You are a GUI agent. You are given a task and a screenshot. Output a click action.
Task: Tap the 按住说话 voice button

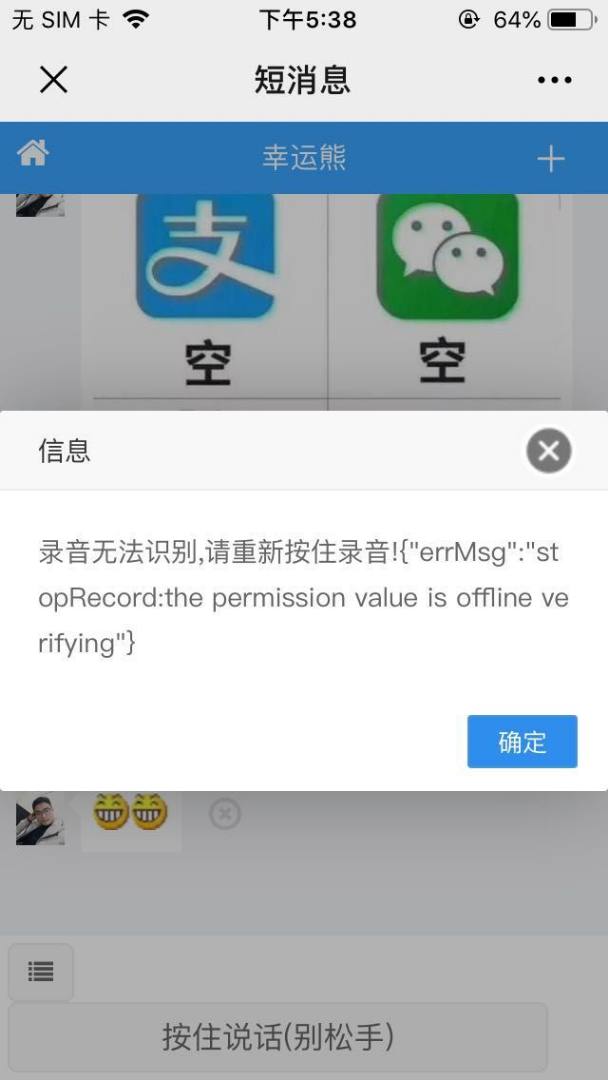(278, 1037)
